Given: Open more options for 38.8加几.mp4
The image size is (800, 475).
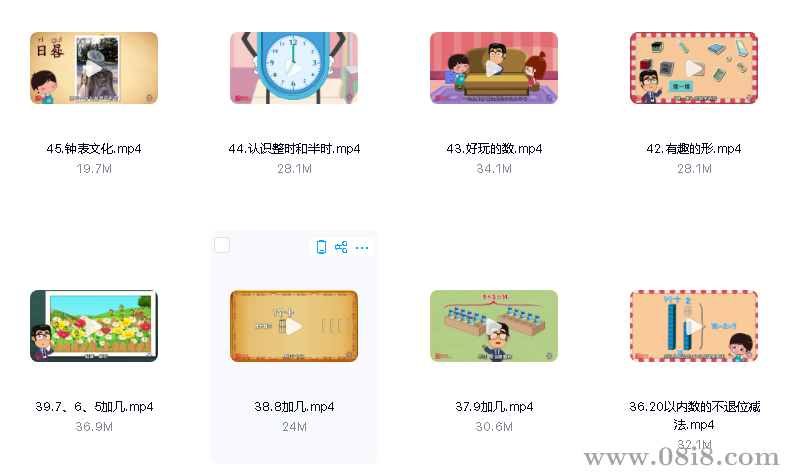Looking at the screenshot, I should [x=362, y=247].
